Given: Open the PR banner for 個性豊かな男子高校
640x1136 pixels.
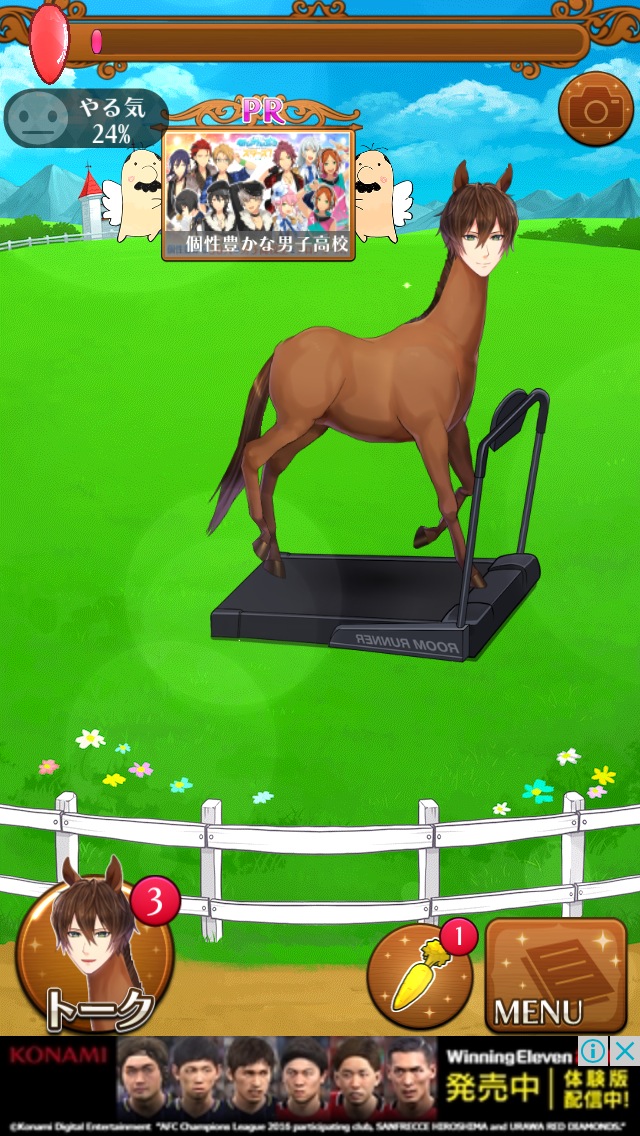Looking at the screenshot, I should pos(258,195).
